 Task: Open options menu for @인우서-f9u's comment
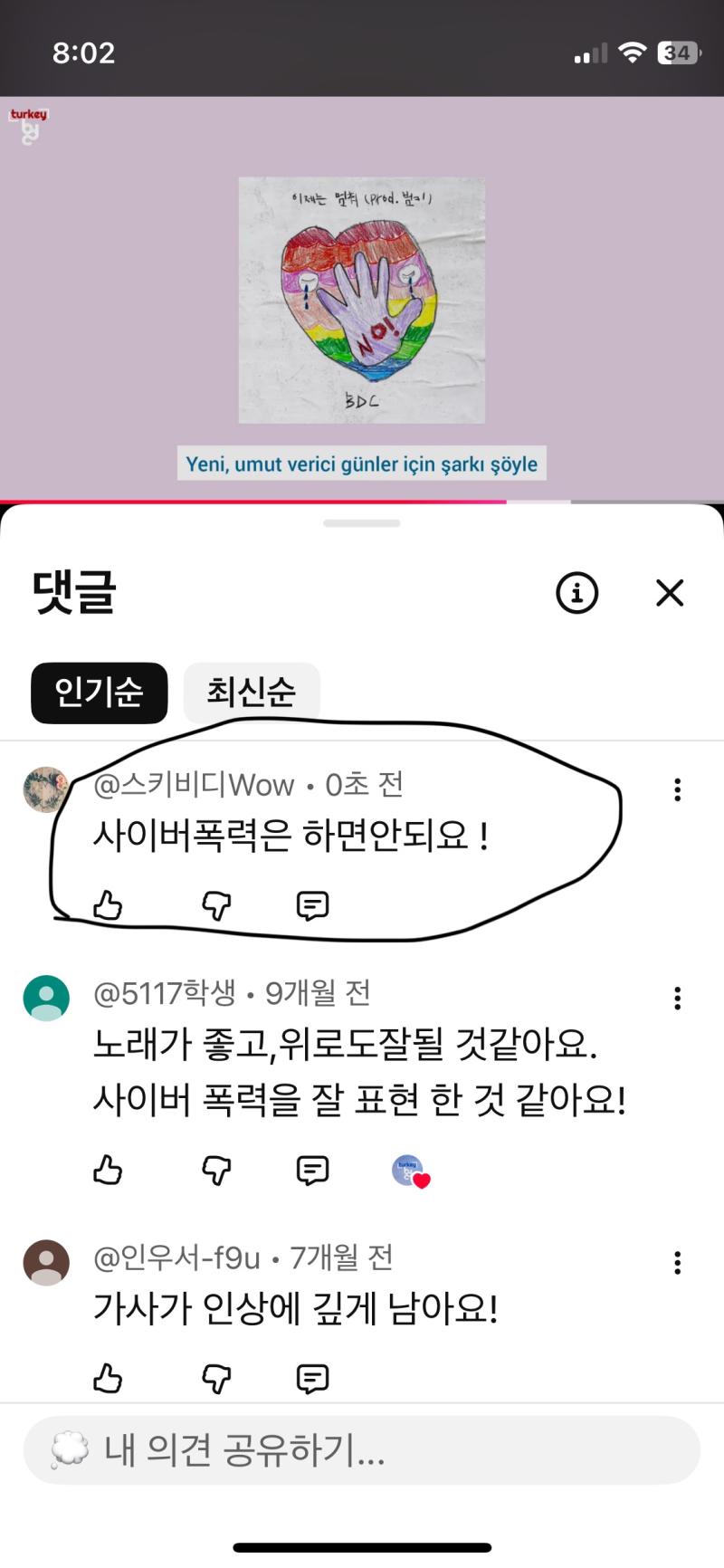[x=677, y=1262]
